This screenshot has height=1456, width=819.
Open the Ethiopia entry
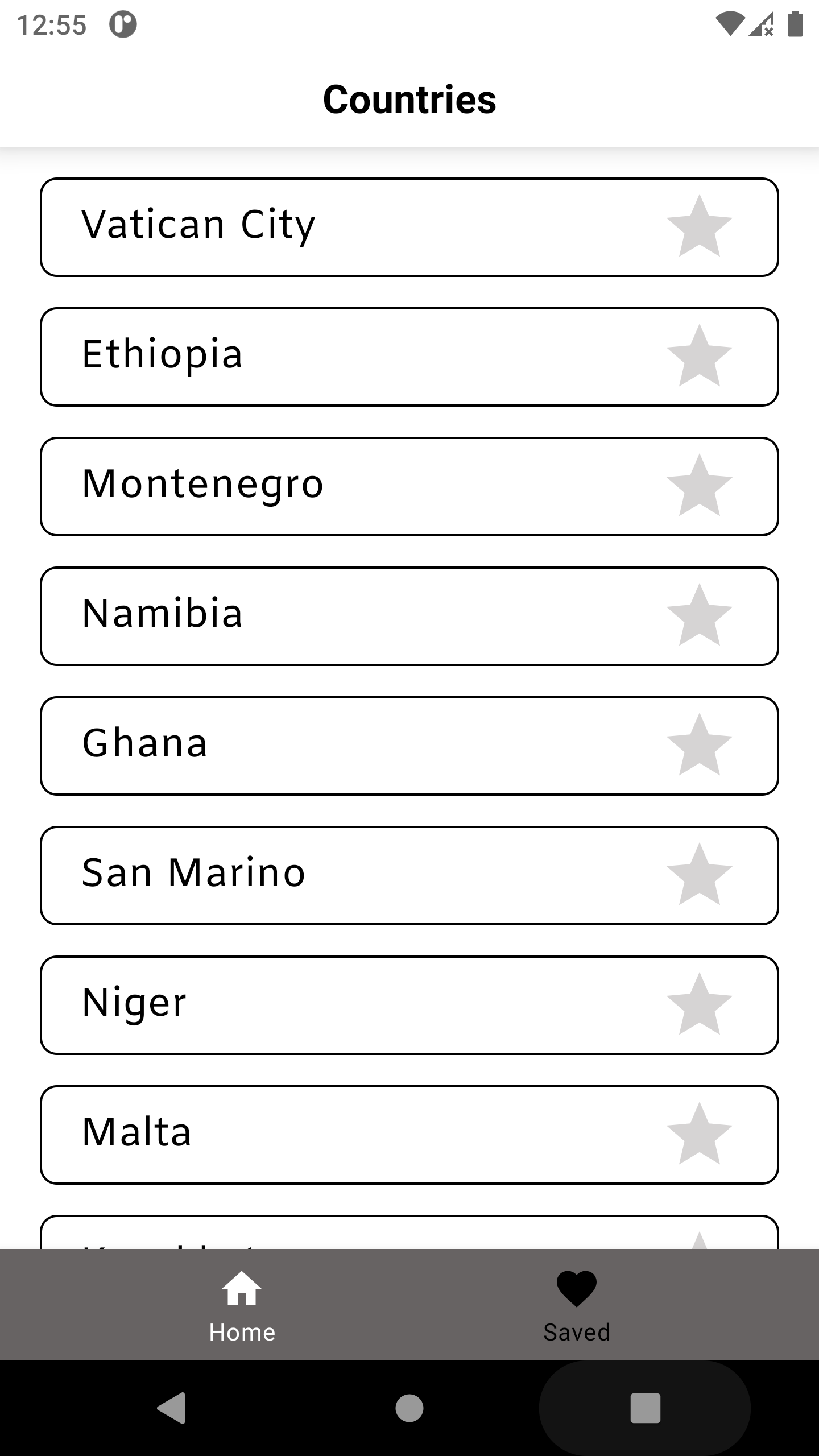coord(409,357)
